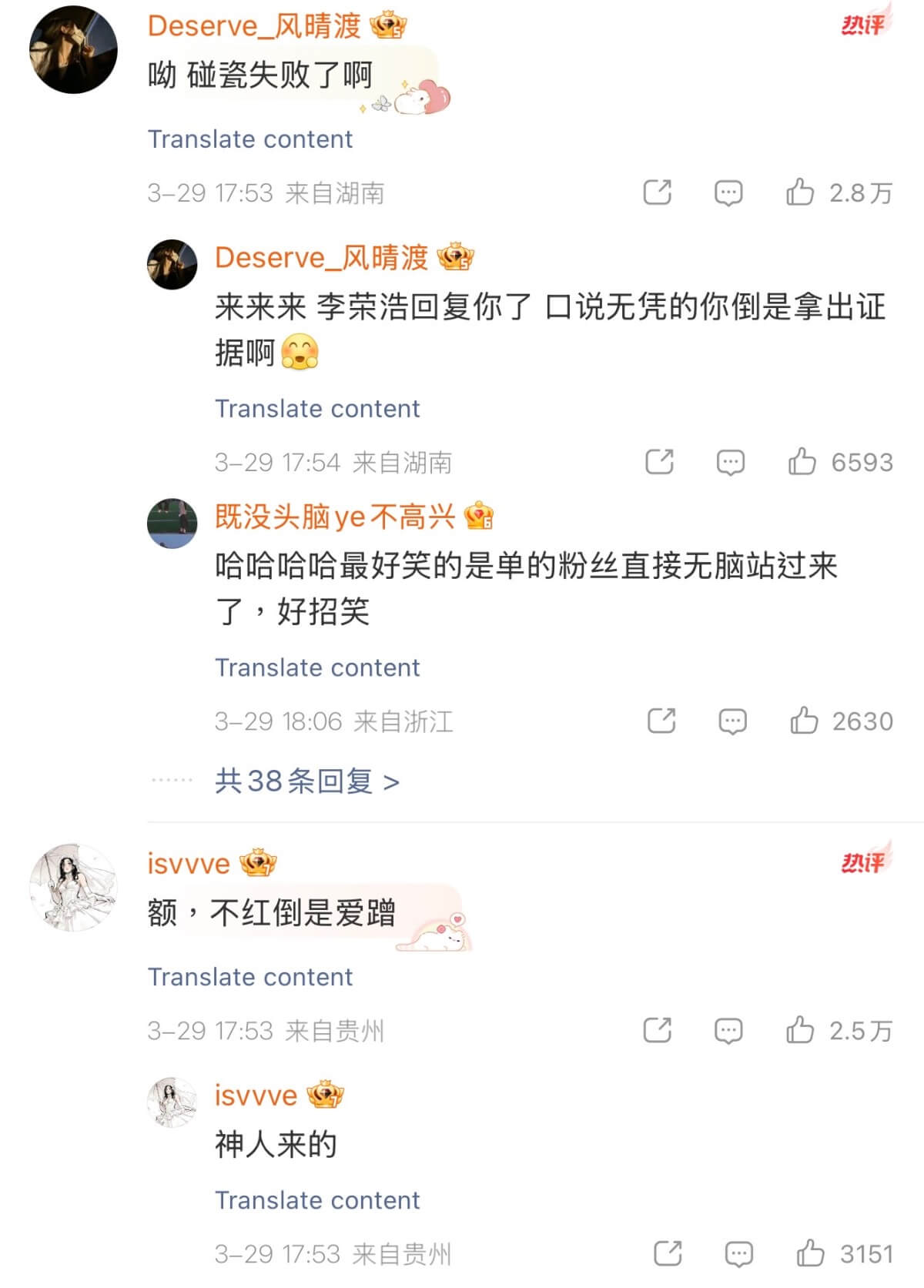The width and height of the screenshot is (924, 1288).
Task: Expand all 38 replies (共38条回复)
Action: [306, 781]
